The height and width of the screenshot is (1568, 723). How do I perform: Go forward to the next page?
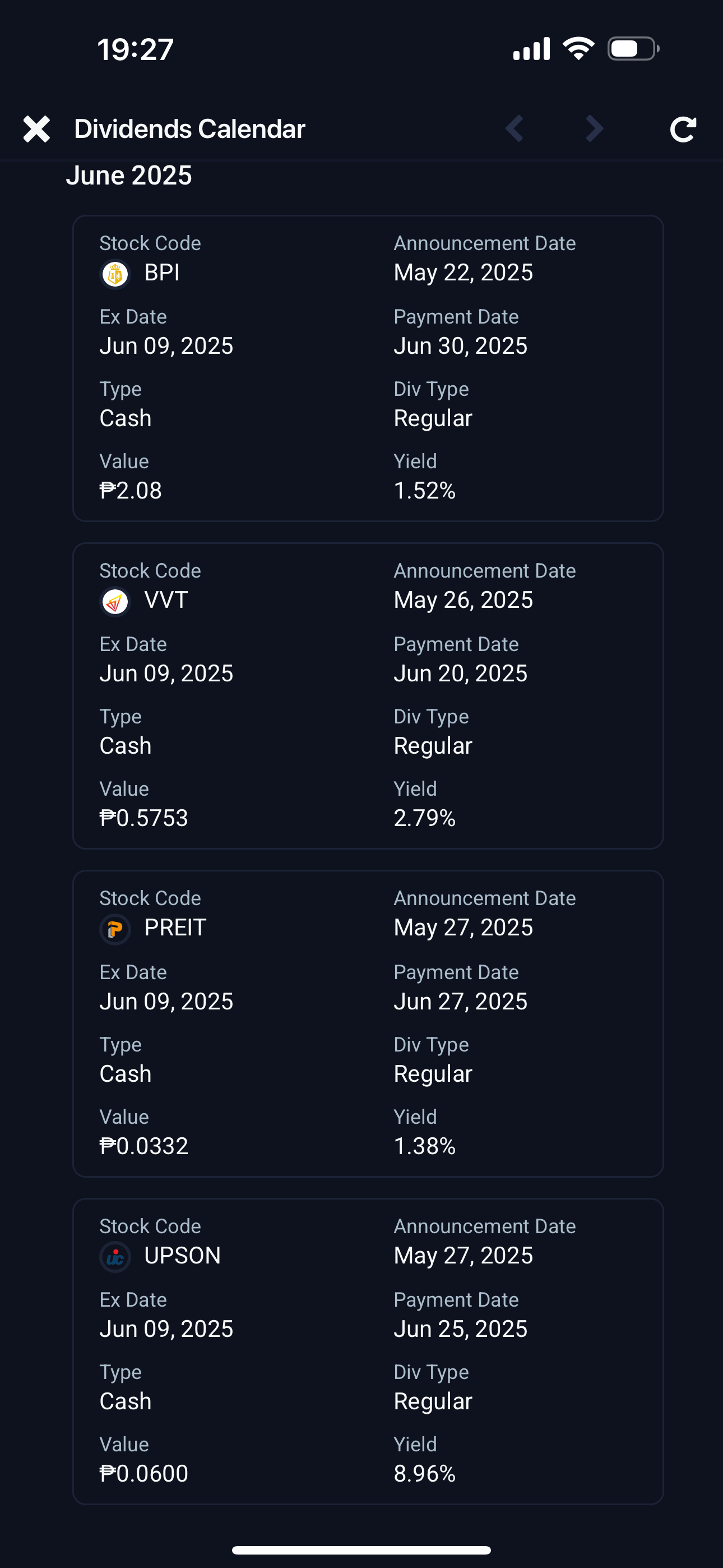[x=595, y=128]
